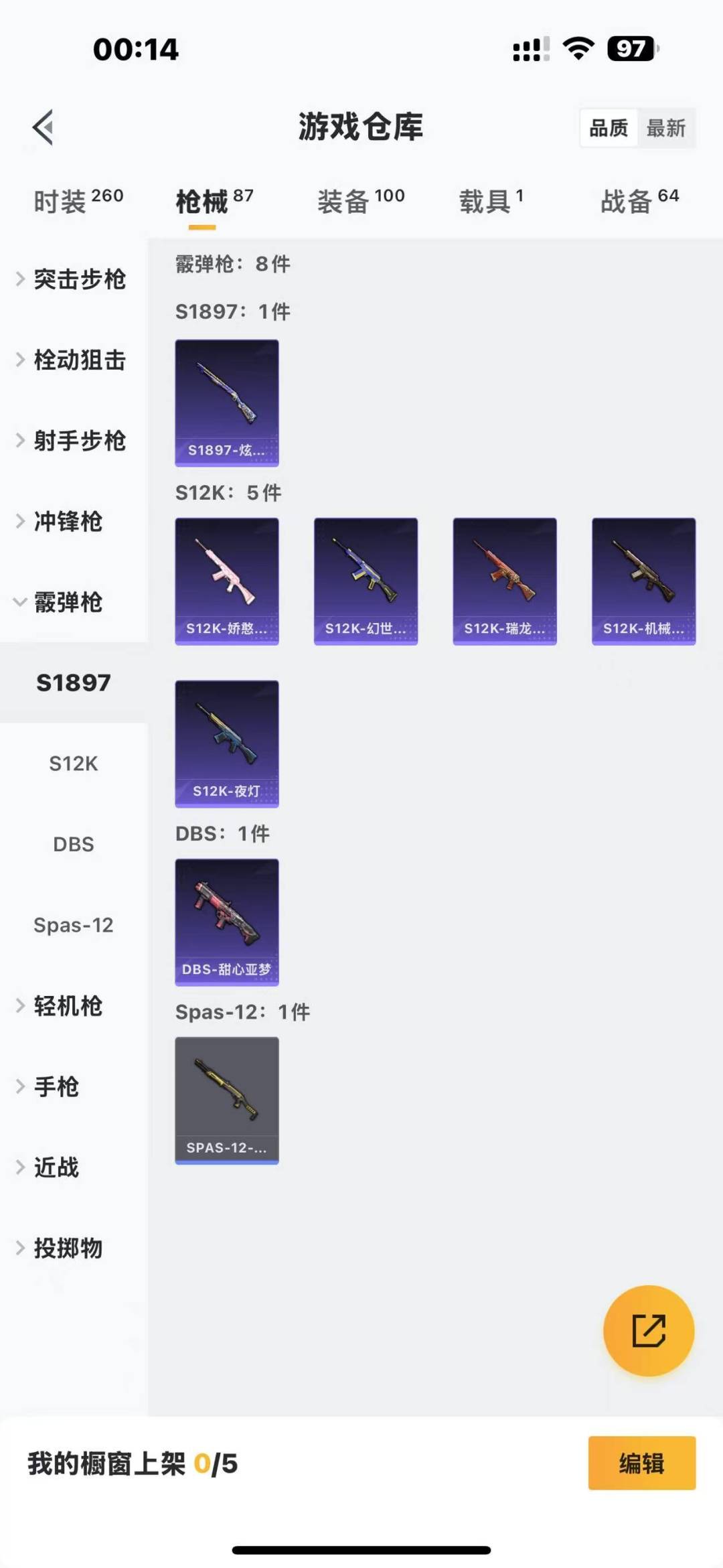Sort by 品质
Screen dimensions: 723x1568
point(609,128)
